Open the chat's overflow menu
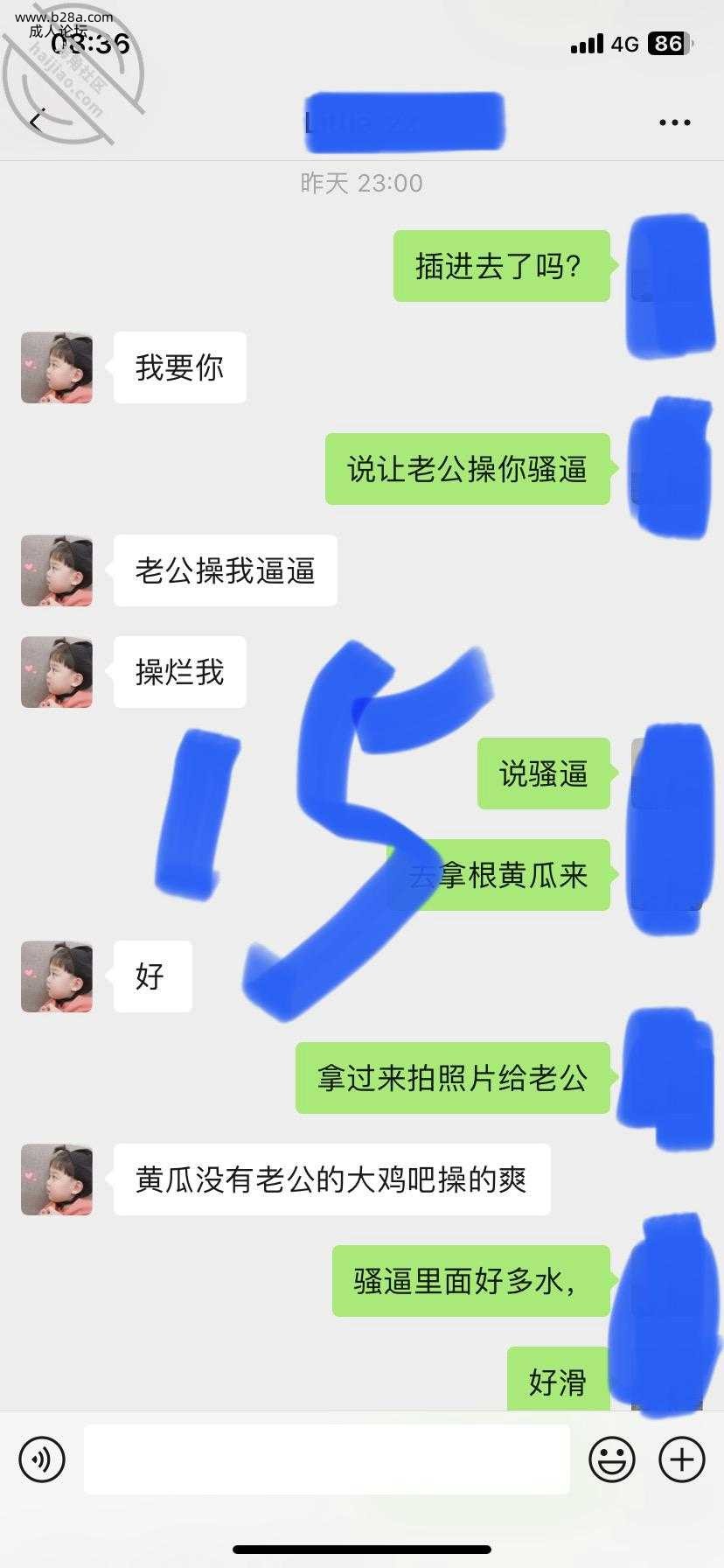This screenshot has height=1568, width=724. click(674, 122)
